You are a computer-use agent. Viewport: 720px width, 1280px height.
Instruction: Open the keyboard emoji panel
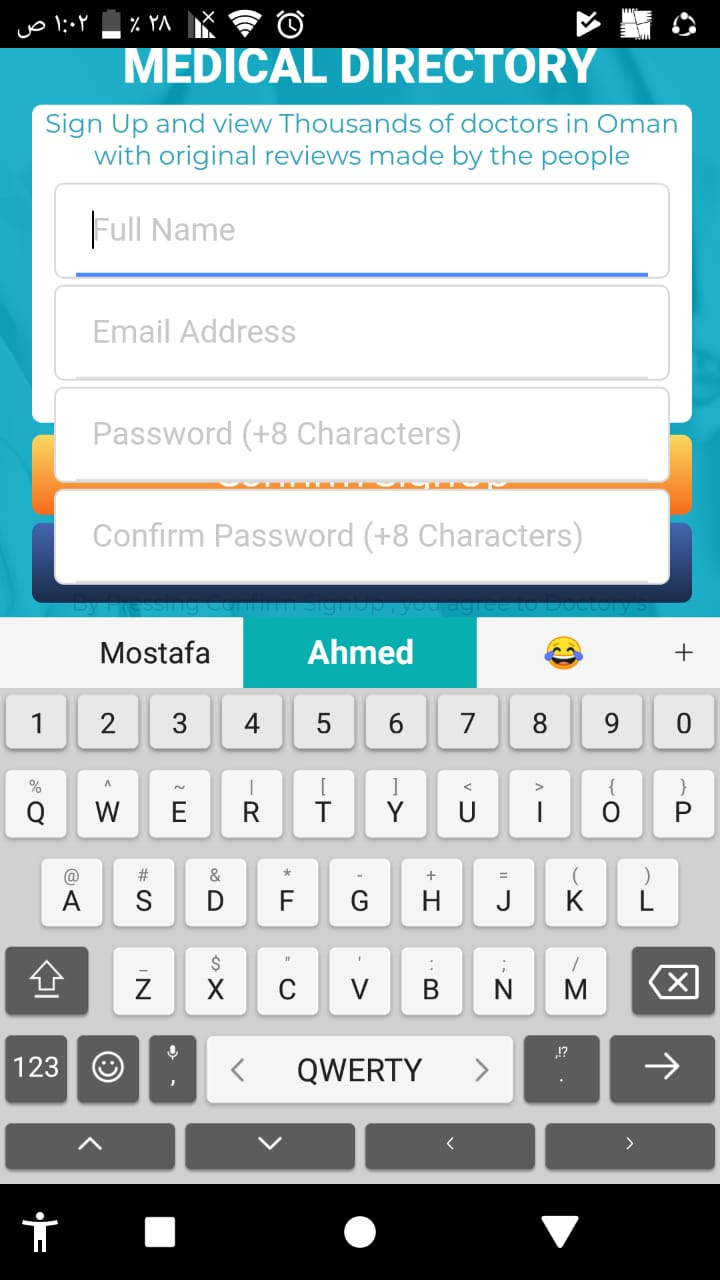pyautogui.click(x=108, y=1068)
